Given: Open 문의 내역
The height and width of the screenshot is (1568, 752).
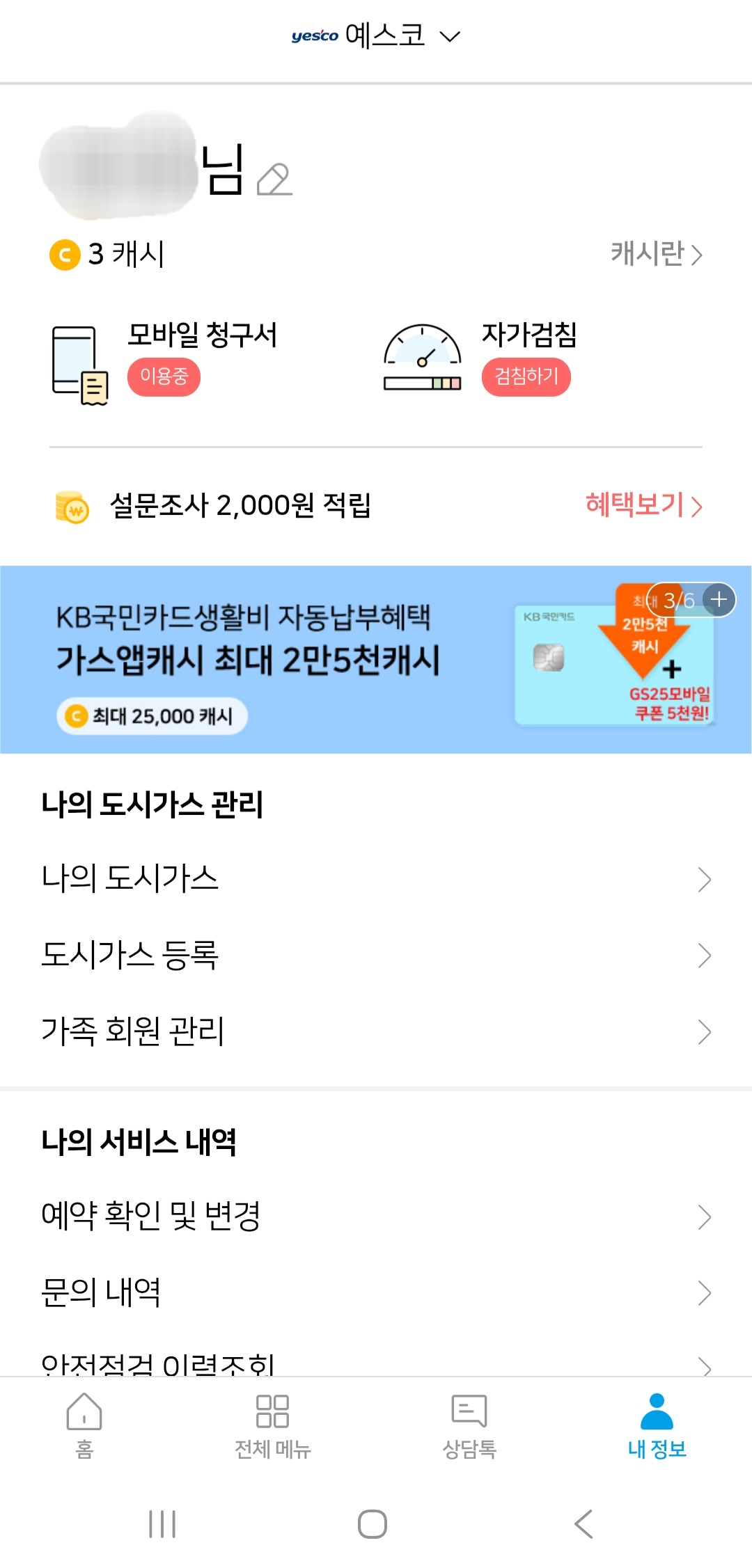Looking at the screenshot, I should tap(376, 1292).
